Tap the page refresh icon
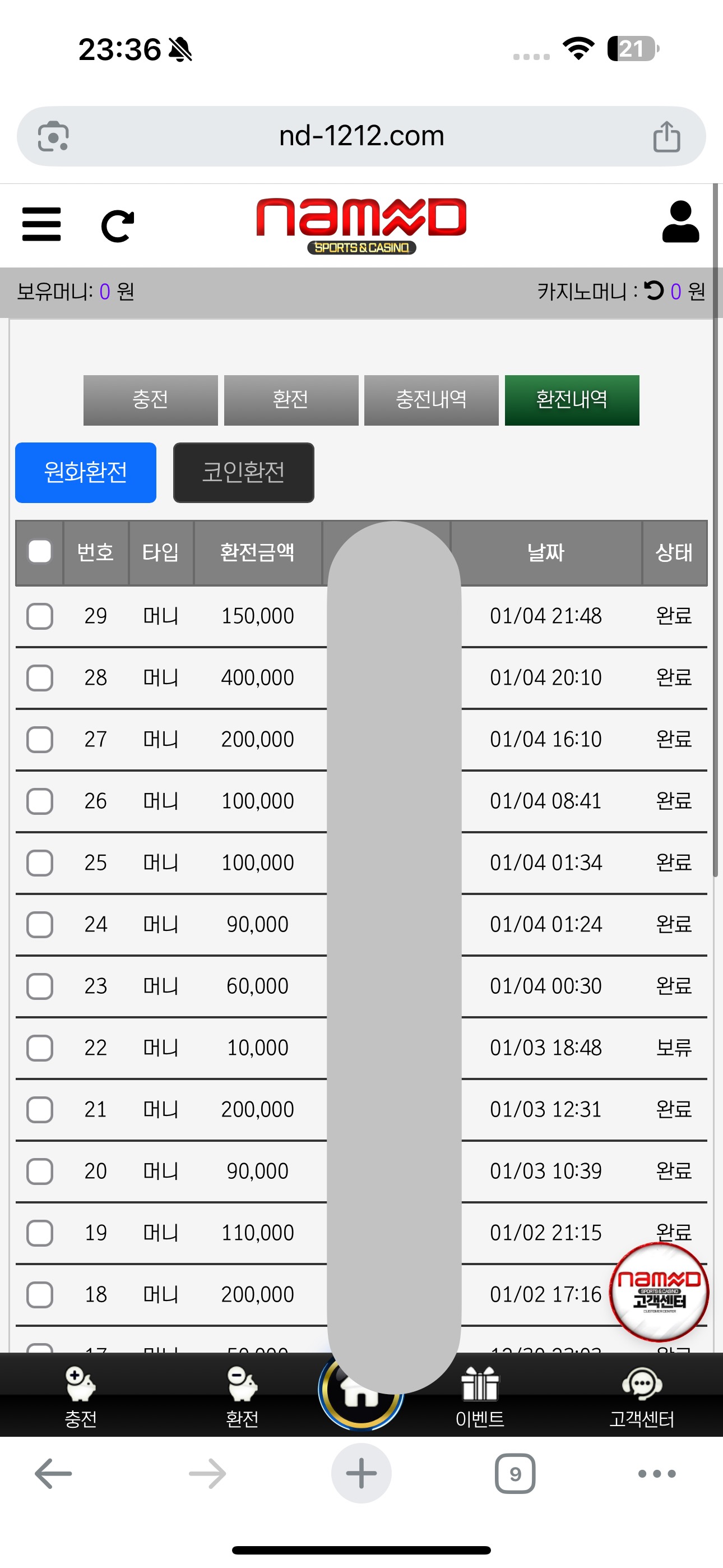The width and height of the screenshot is (723, 1568). (x=117, y=226)
